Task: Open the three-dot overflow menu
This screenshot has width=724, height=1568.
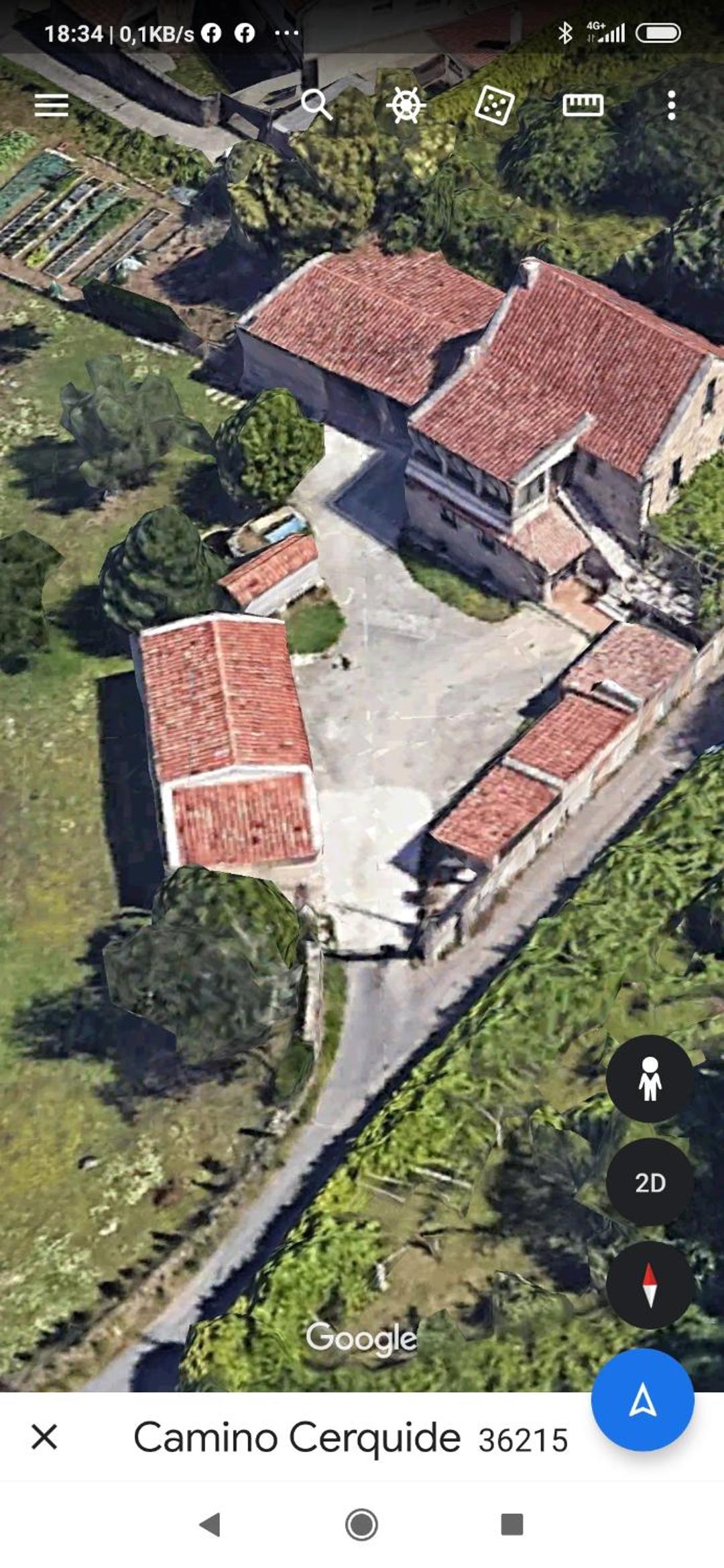Action: click(671, 105)
